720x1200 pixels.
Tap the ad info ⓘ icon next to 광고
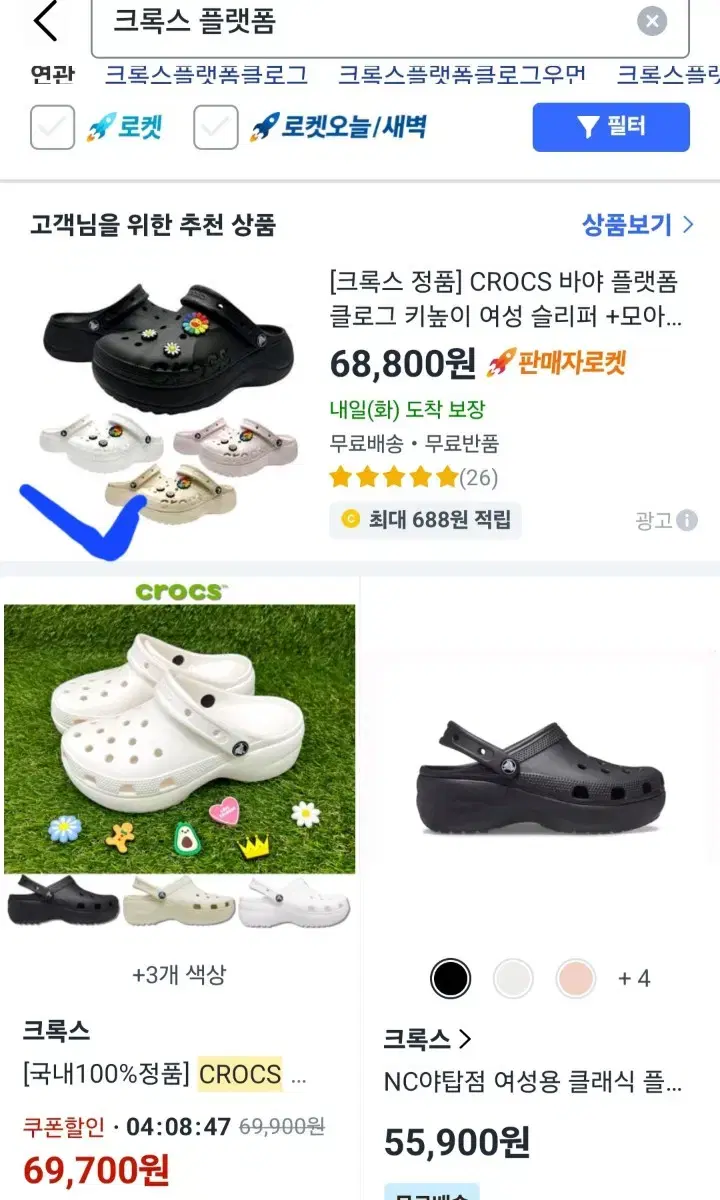(685, 520)
